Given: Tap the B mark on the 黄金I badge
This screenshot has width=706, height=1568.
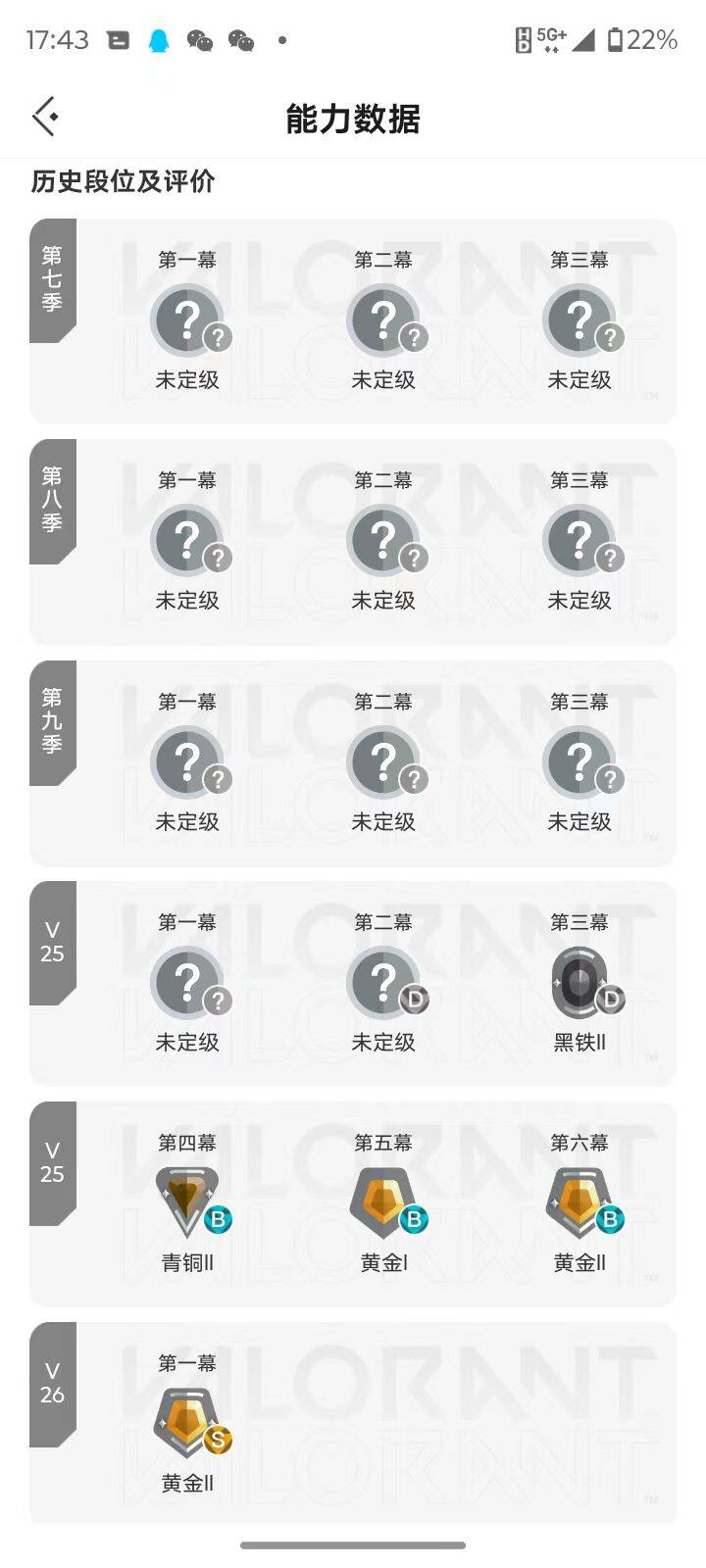Looking at the screenshot, I should pos(416,1220).
